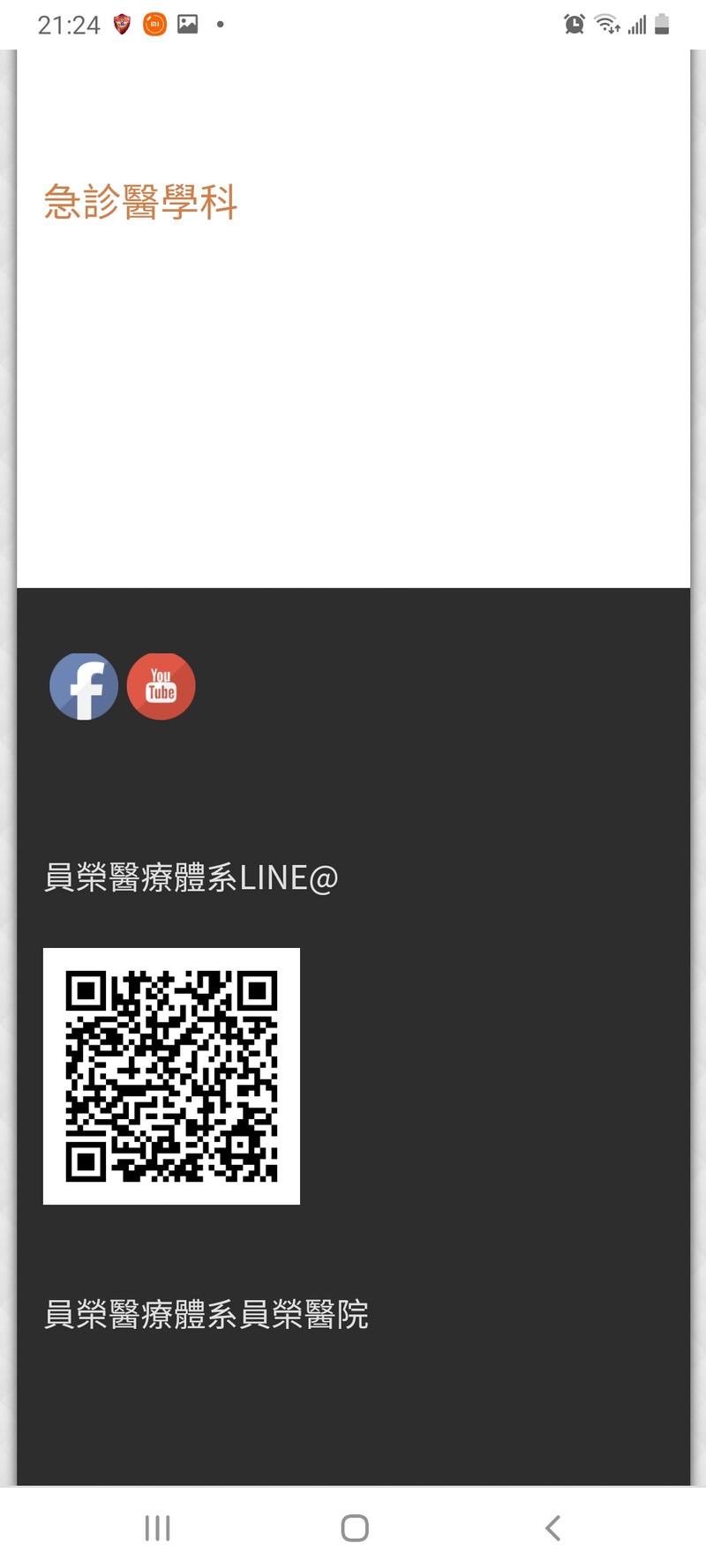Go back with the system back button
This screenshot has height=1568, width=706.
pyautogui.click(x=552, y=1528)
